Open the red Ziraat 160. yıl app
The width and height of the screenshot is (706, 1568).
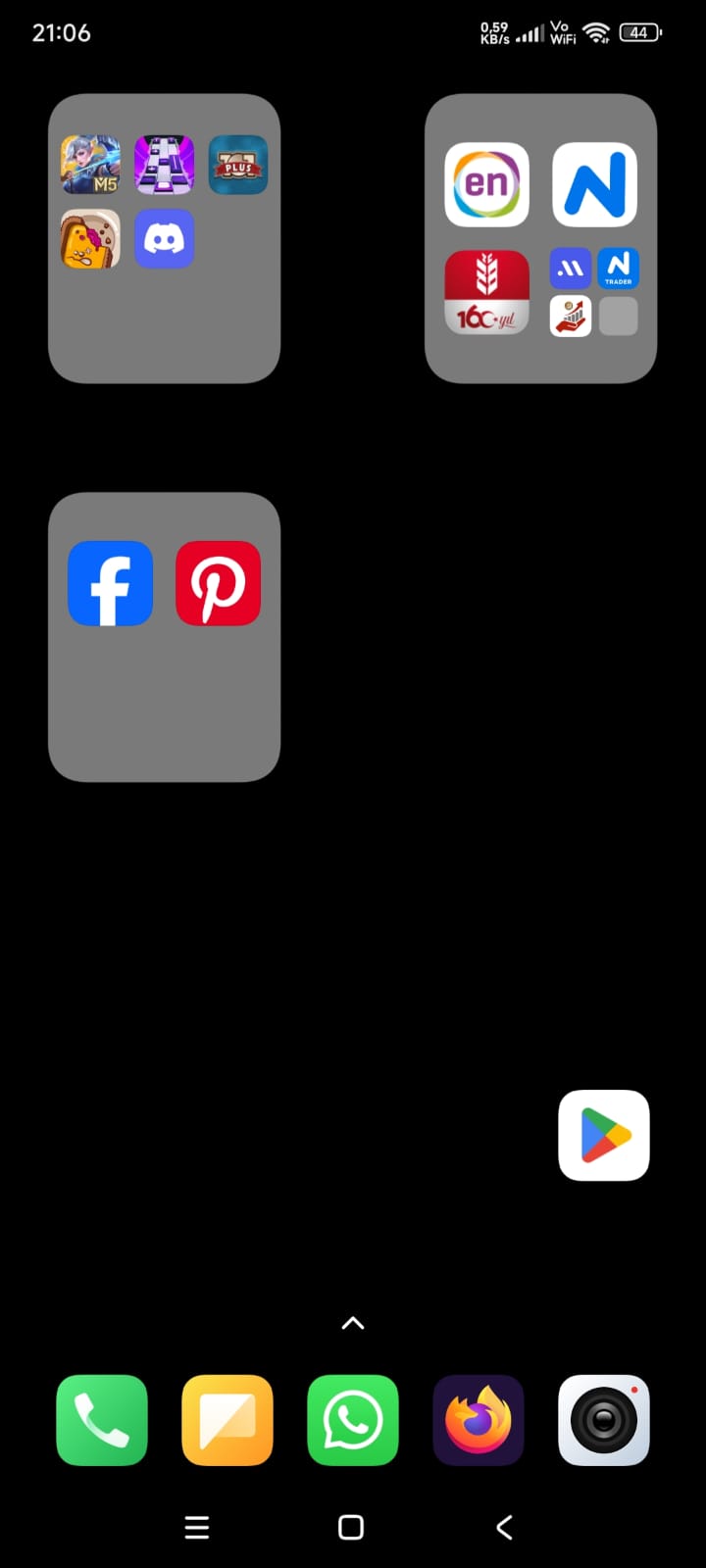coord(486,292)
